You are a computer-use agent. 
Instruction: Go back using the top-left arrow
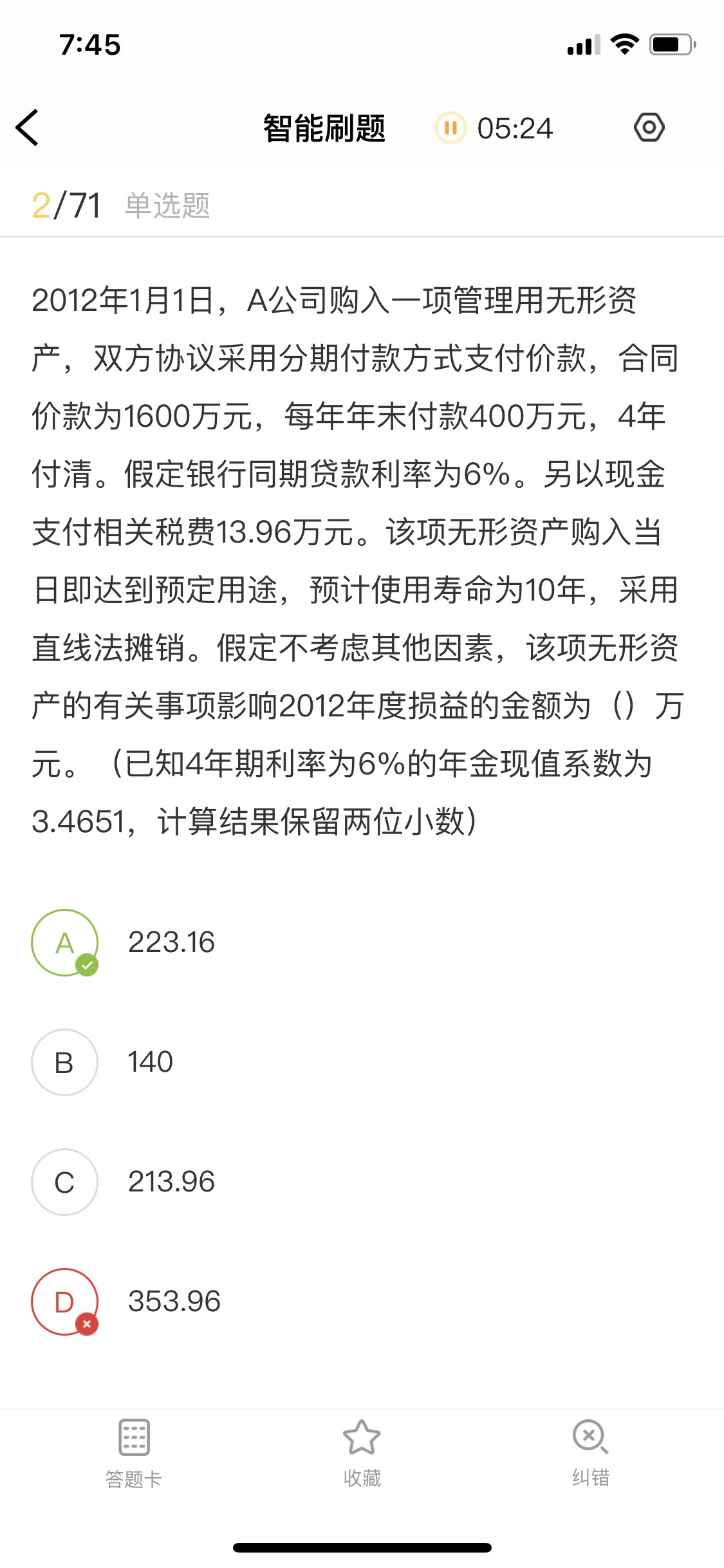pyautogui.click(x=27, y=127)
